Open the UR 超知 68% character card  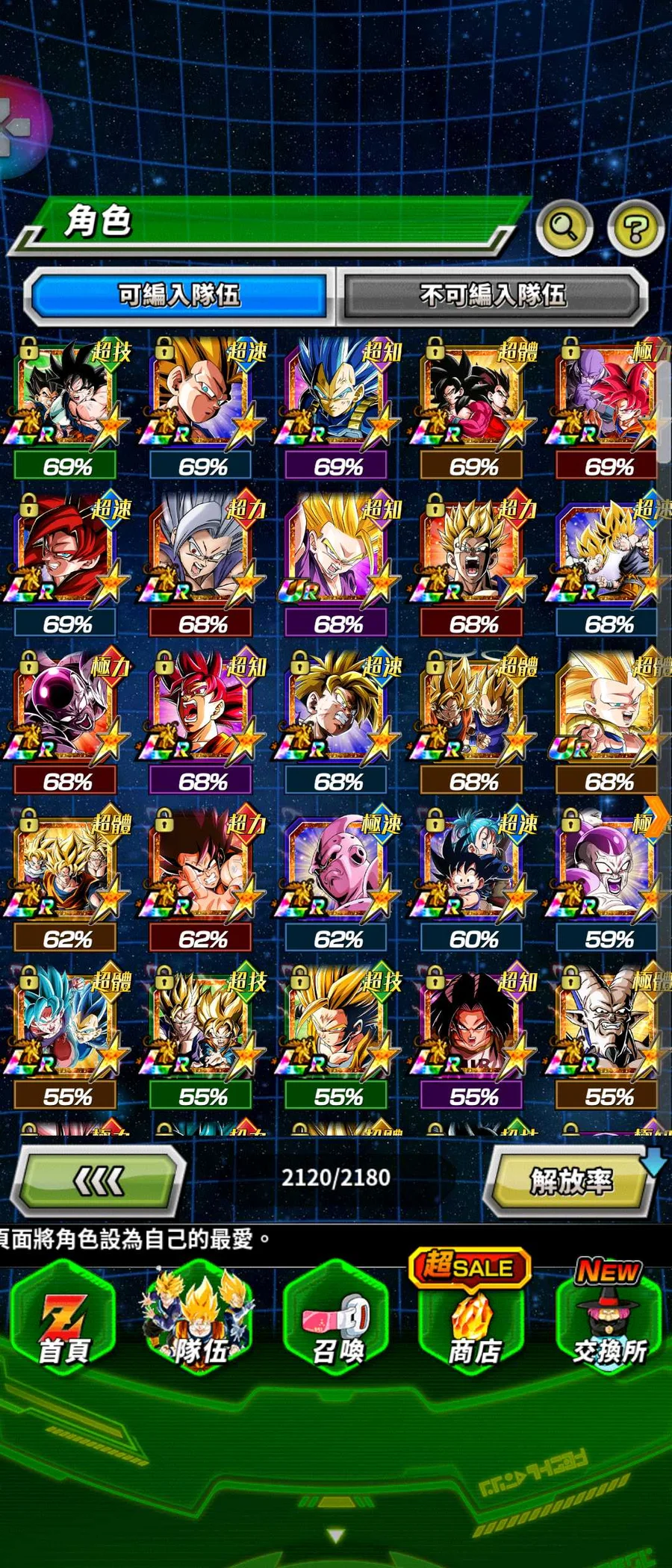coord(338,554)
